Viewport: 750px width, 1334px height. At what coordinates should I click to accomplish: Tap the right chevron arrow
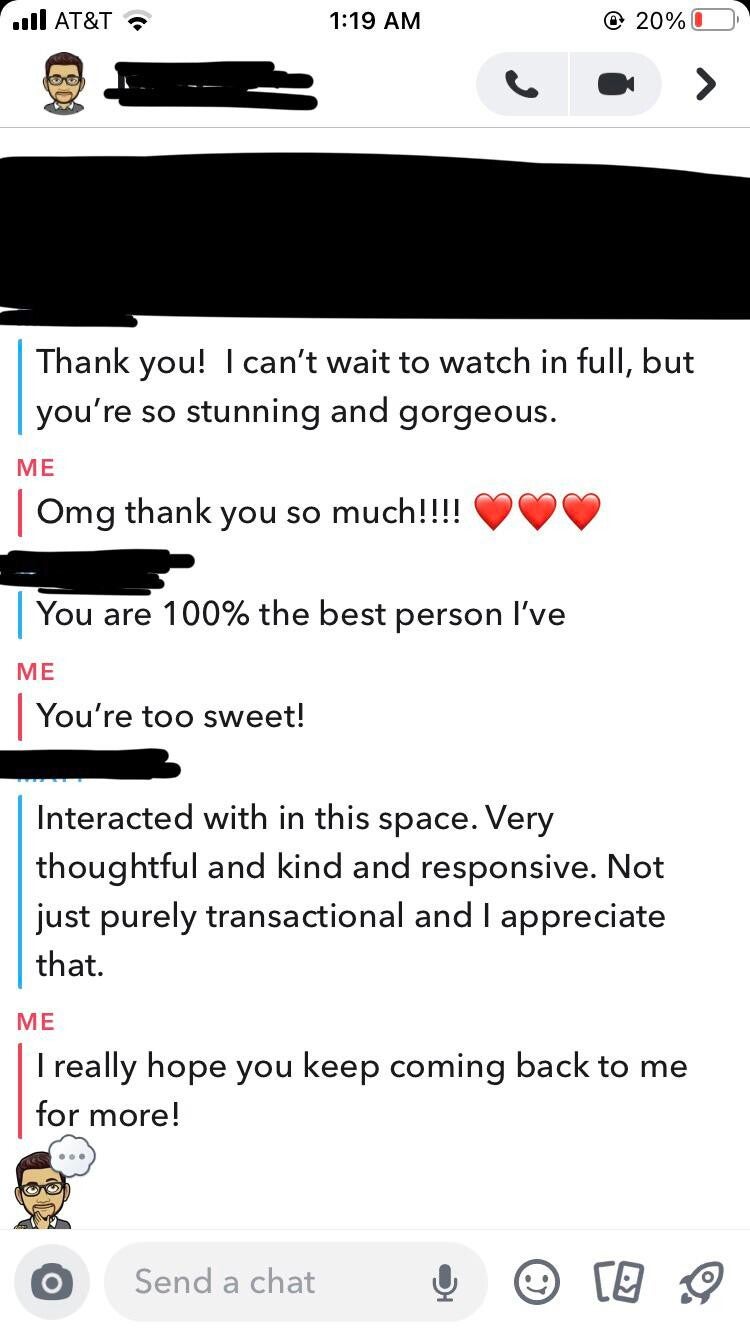pos(705,85)
